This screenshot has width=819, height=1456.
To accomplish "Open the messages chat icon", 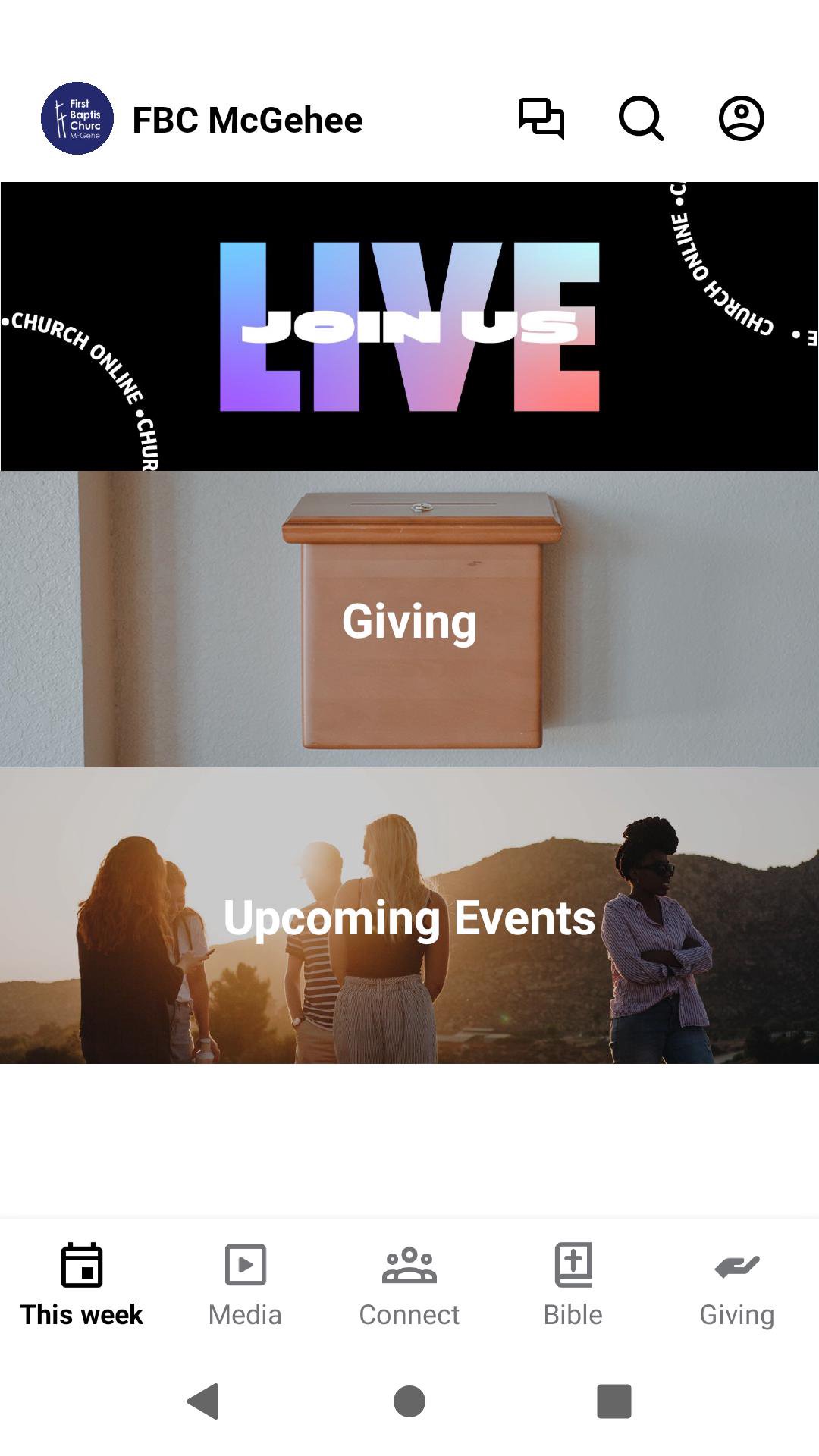I will [x=541, y=119].
